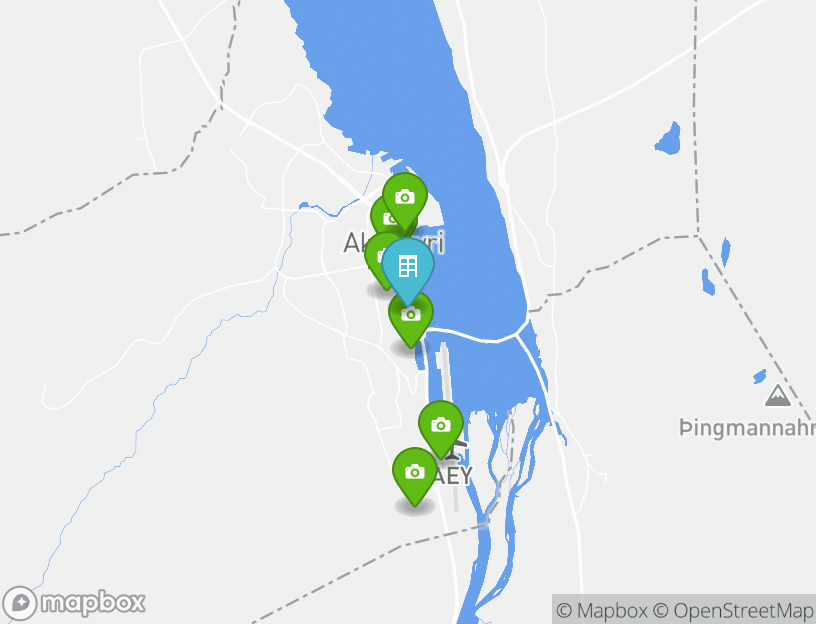Open the camera marker directly above AEY label
The width and height of the screenshot is (816, 624).
click(441, 425)
